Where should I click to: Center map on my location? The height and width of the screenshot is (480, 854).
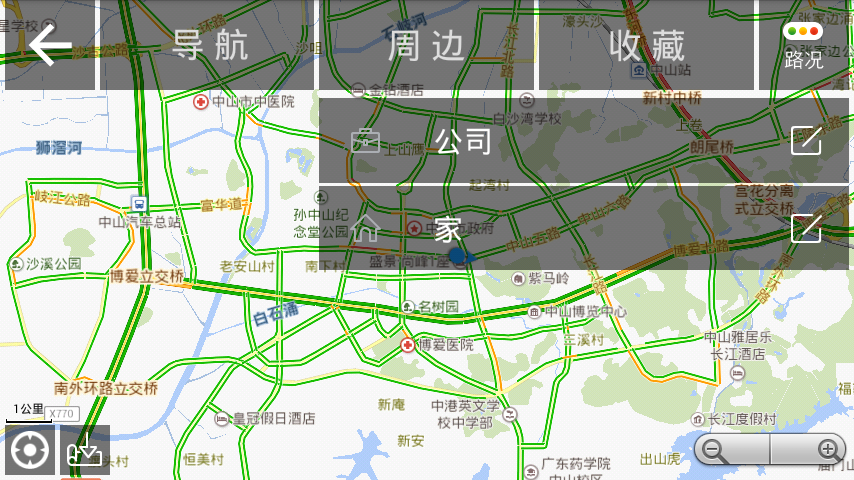point(30,451)
